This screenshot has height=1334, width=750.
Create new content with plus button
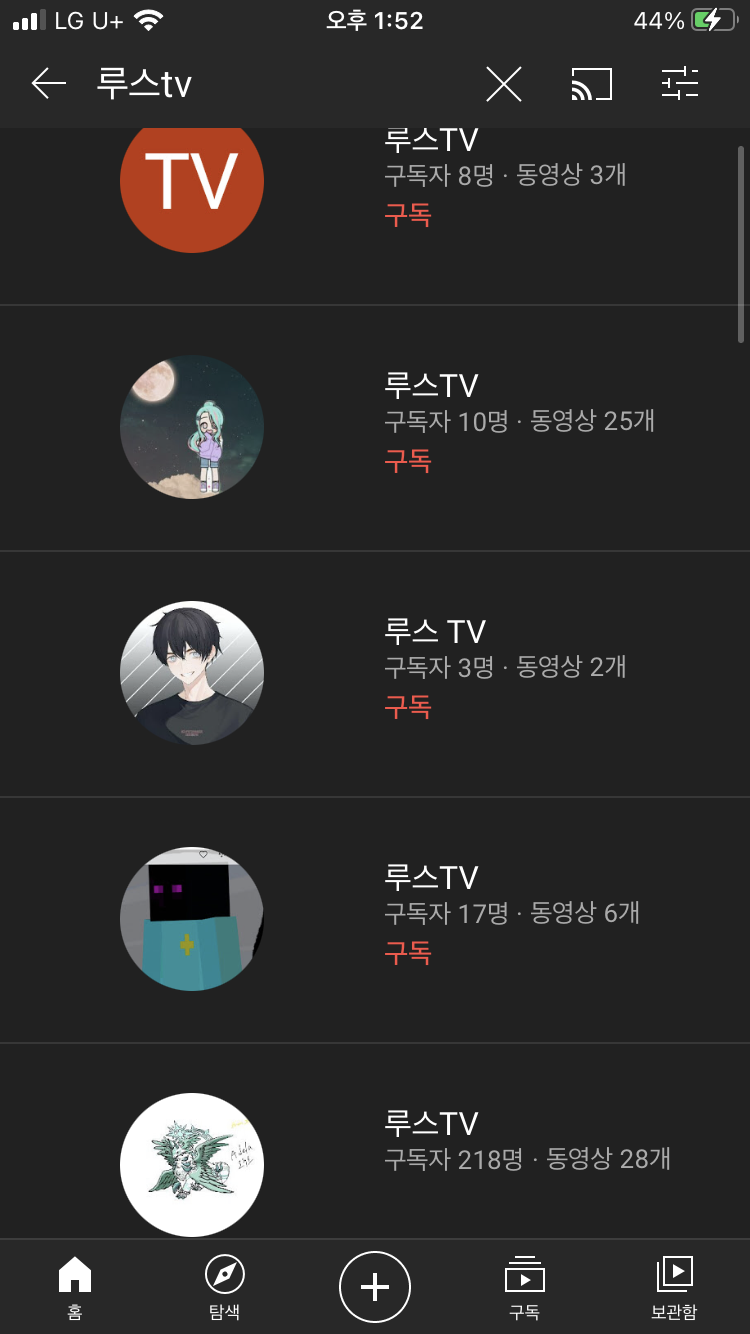pyautogui.click(x=375, y=1286)
